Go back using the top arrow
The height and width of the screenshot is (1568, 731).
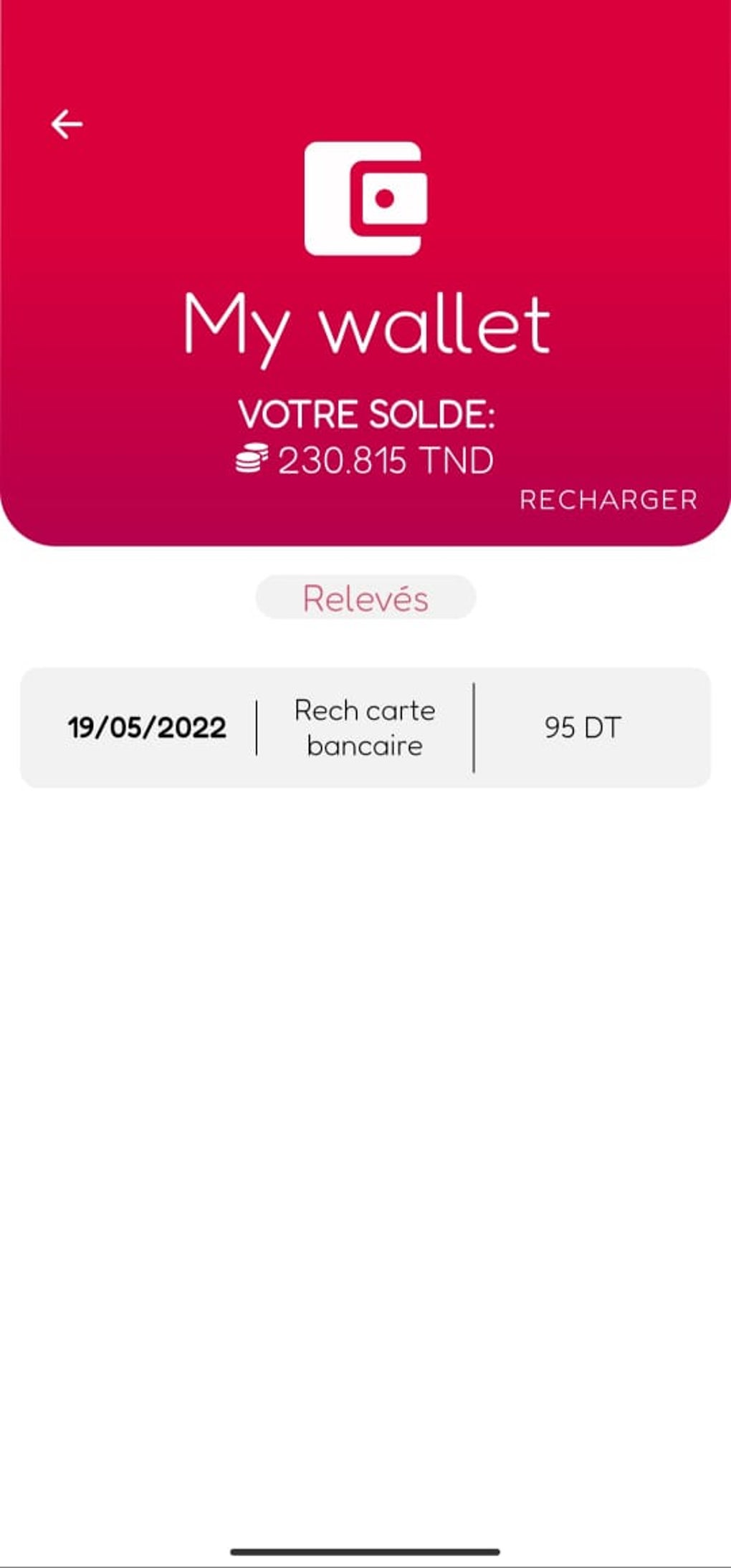tap(67, 125)
